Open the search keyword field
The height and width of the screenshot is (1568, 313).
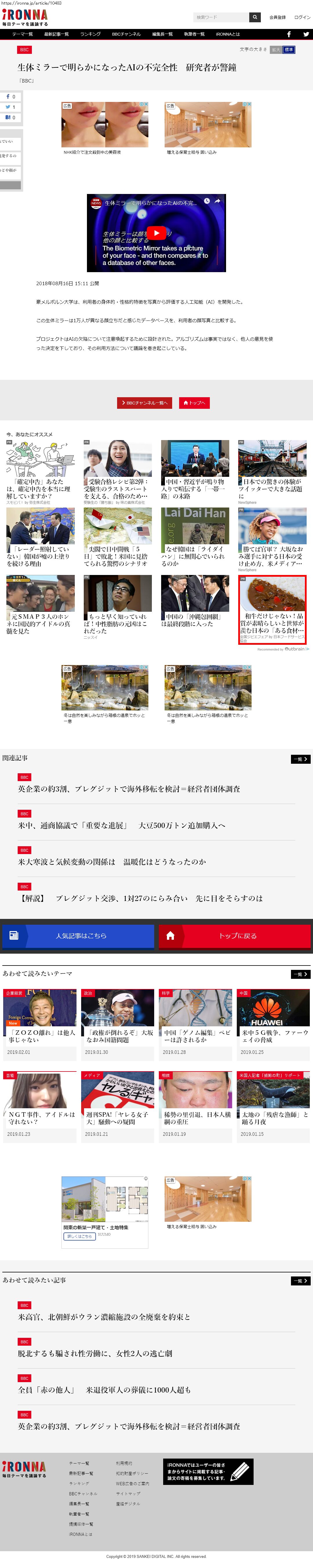coord(221,17)
